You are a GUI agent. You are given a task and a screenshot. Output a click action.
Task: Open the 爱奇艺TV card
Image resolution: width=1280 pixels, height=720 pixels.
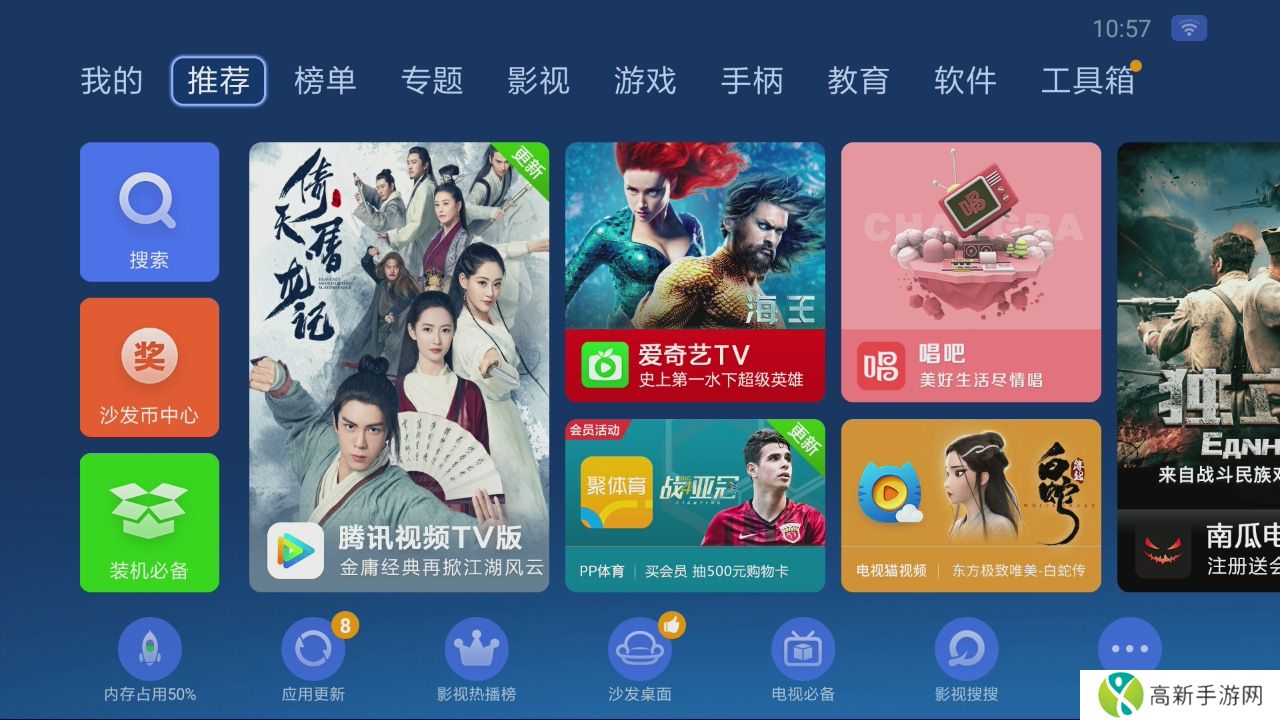tap(695, 272)
